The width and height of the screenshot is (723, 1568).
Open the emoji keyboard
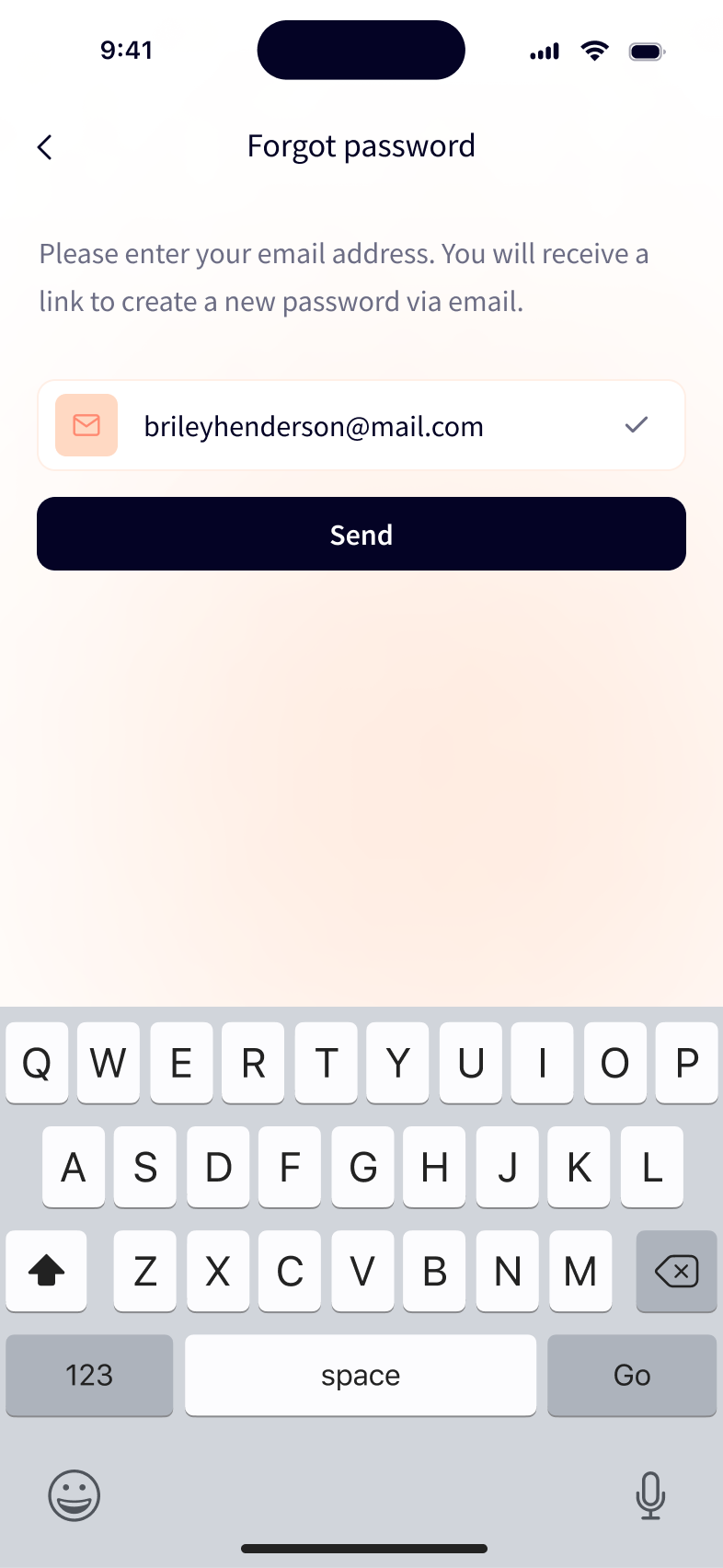click(74, 1495)
